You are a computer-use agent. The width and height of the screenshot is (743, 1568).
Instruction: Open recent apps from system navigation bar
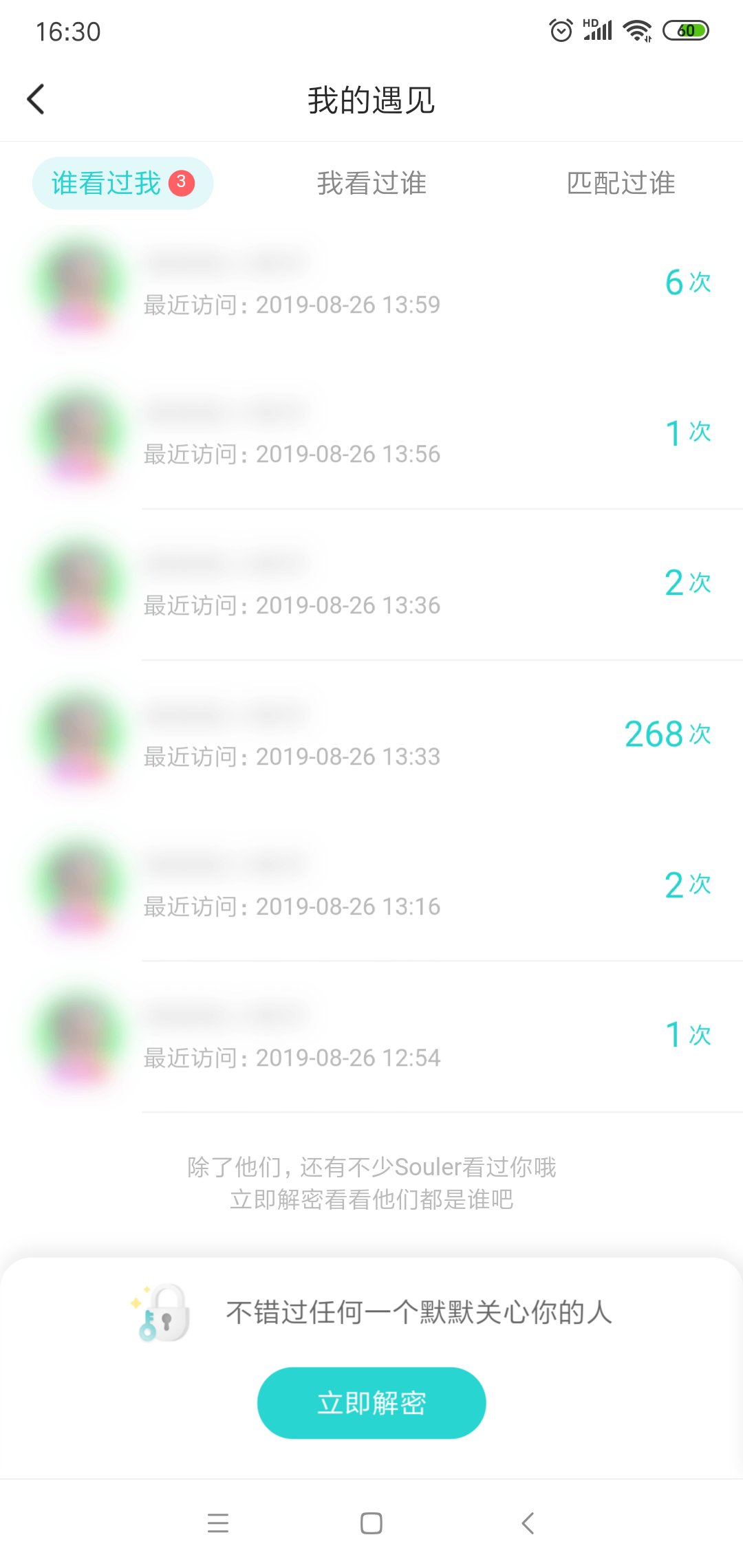(218, 1523)
